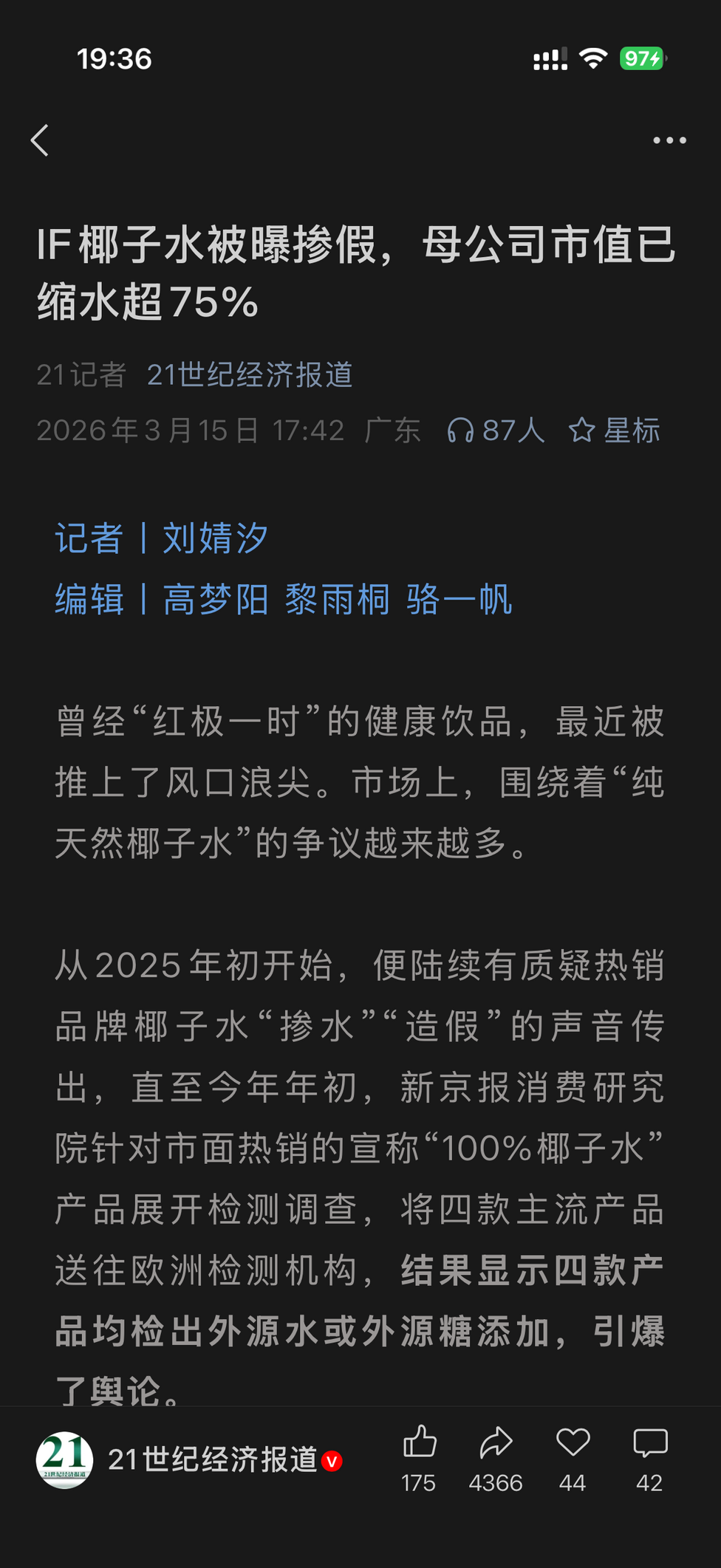Open 21世纪经济报道 account link under title
721x1568 pixels.
coord(250,375)
